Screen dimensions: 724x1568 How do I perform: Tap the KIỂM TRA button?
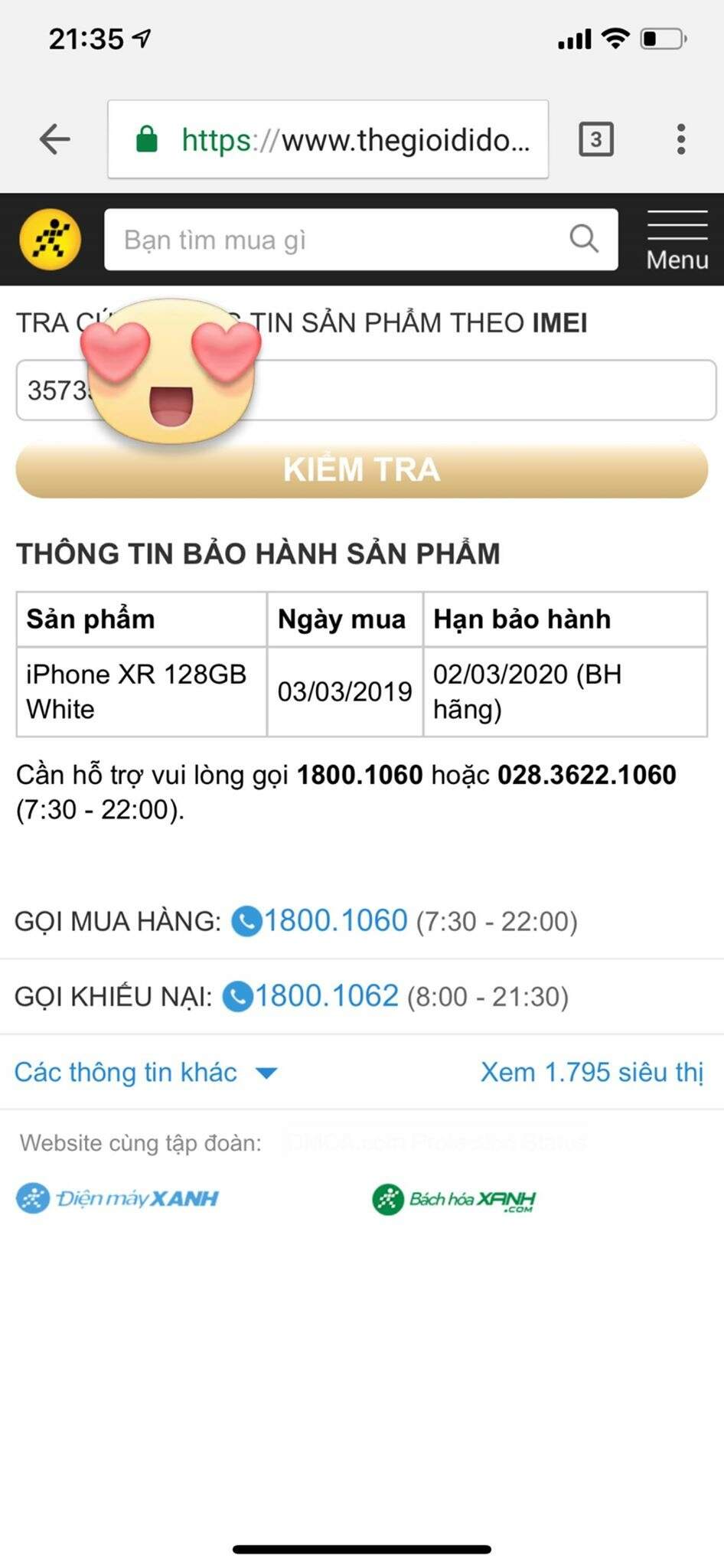click(x=361, y=469)
